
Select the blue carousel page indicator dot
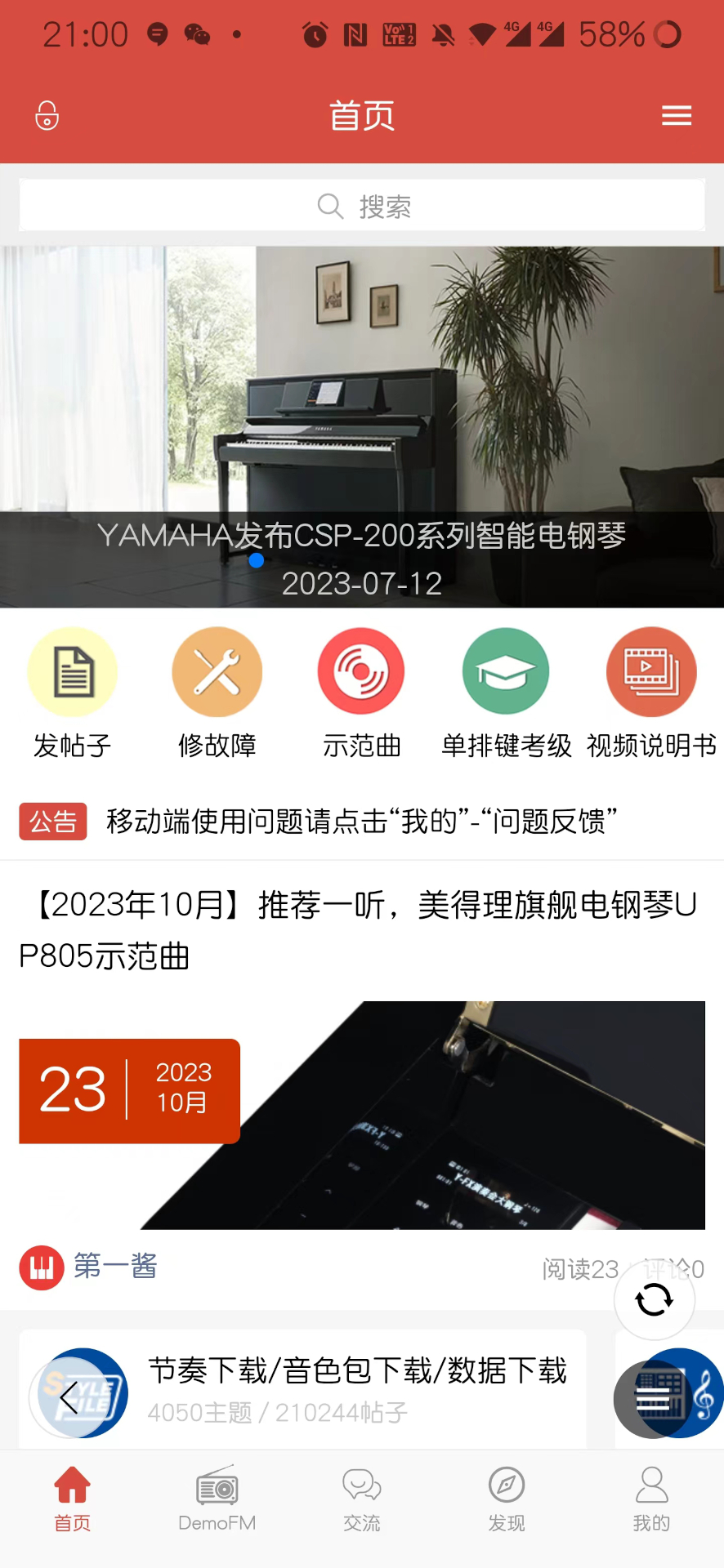coord(257,561)
